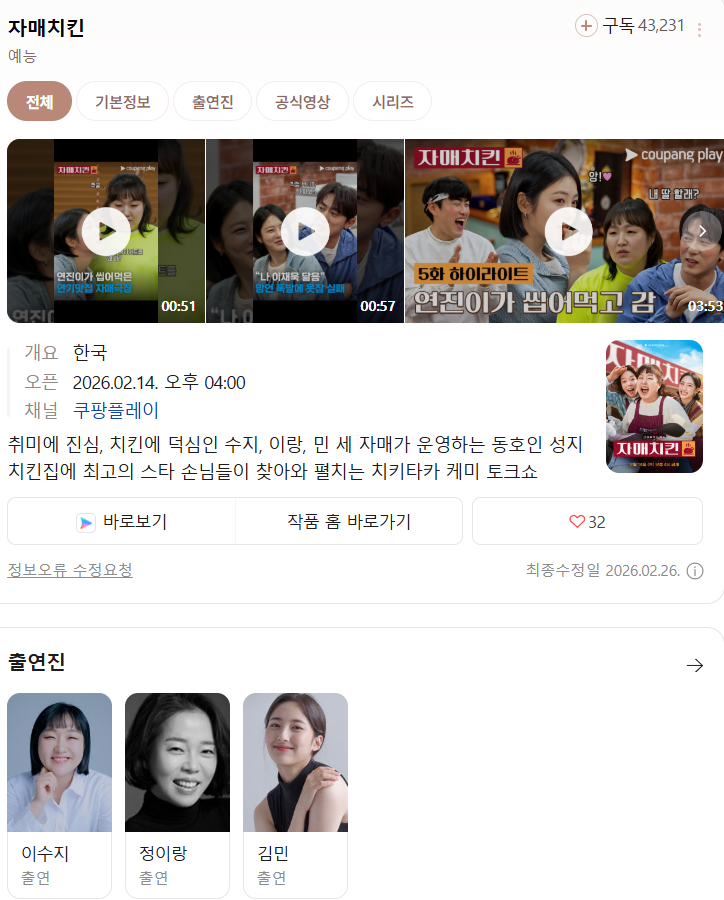Select the 전체 tab
This screenshot has width=724, height=900.
(x=39, y=102)
